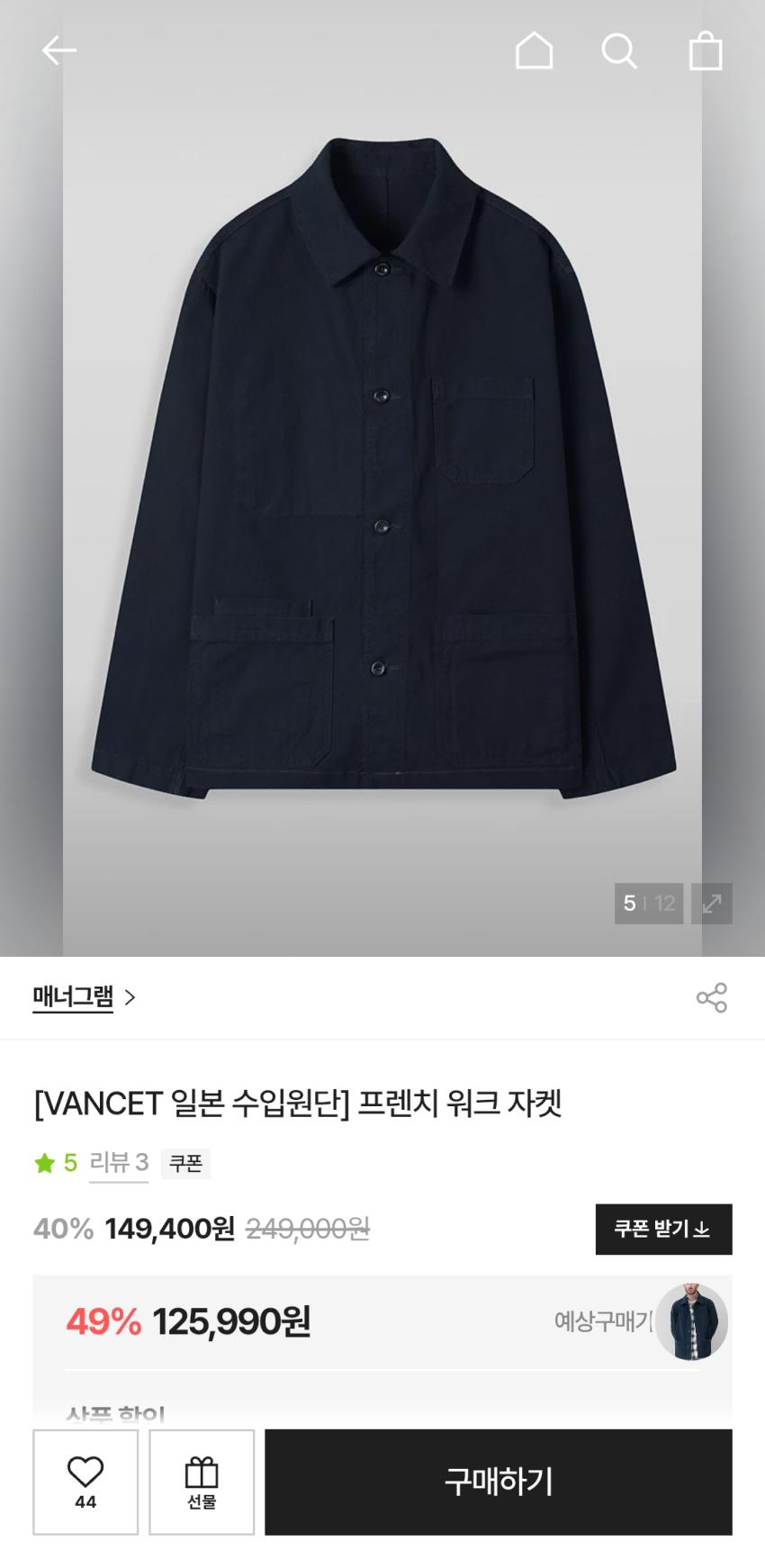Open the 리뷰 3 reviews link
Screen dimensions: 765x1568
[x=119, y=1163]
